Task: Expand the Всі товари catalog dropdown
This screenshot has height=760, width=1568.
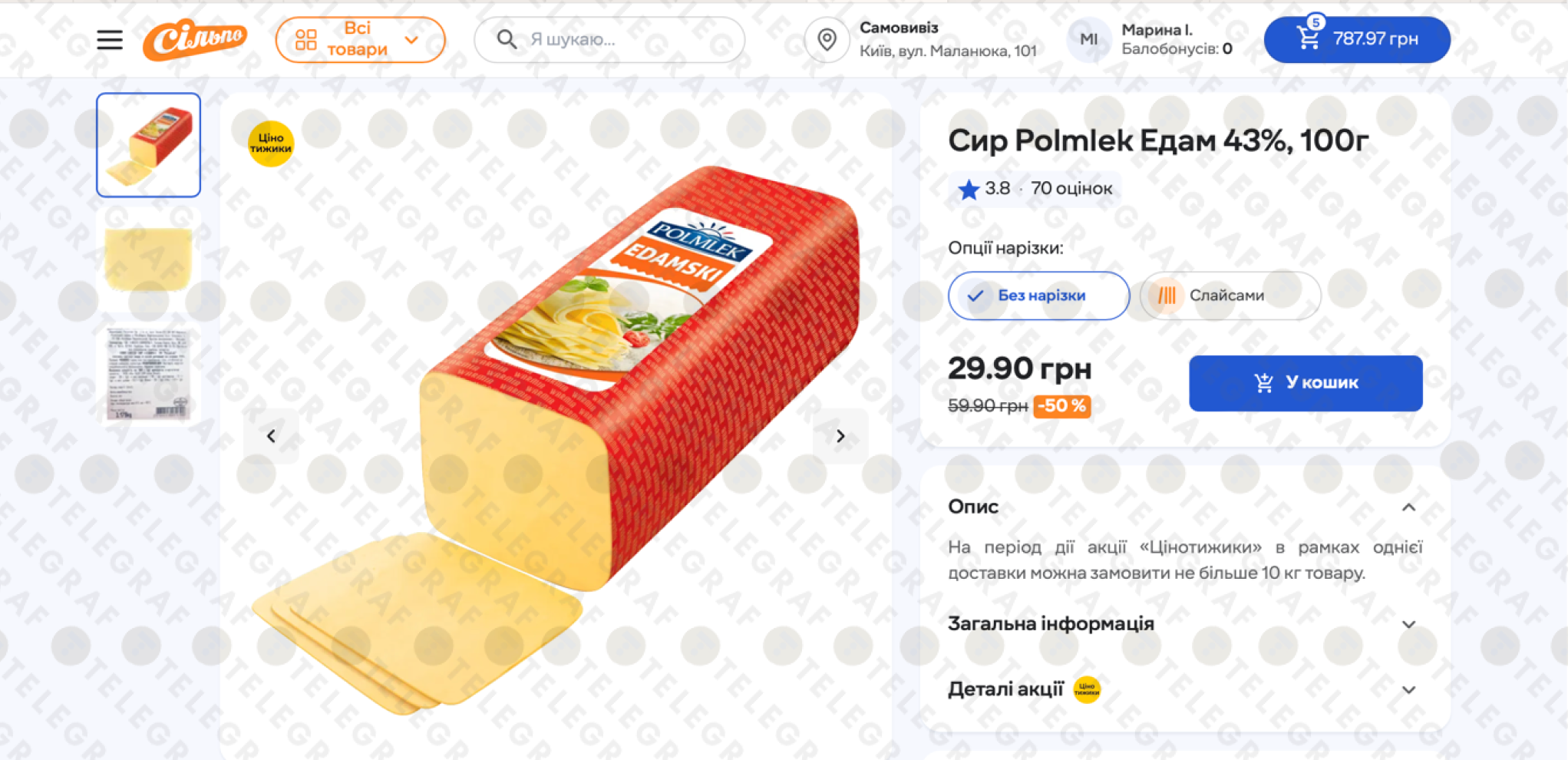Action: [360, 39]
